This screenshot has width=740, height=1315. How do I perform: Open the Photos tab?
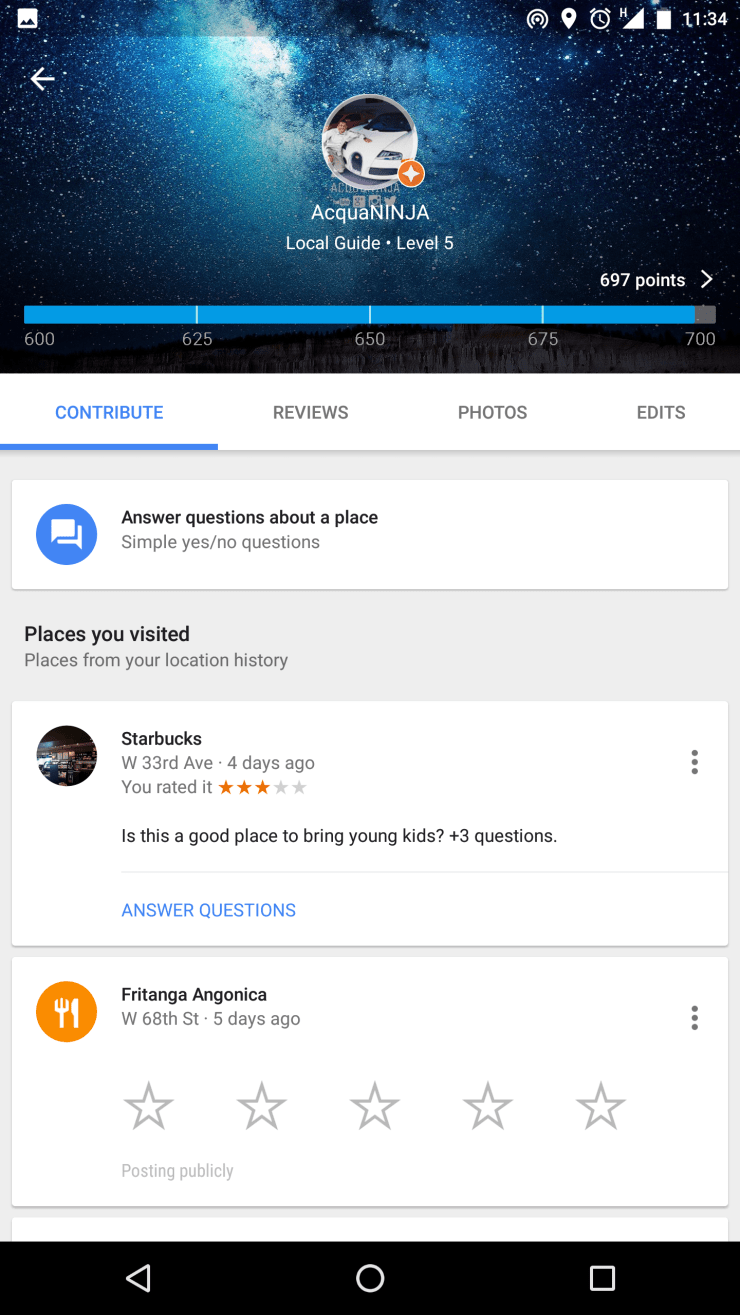(492, 412)
